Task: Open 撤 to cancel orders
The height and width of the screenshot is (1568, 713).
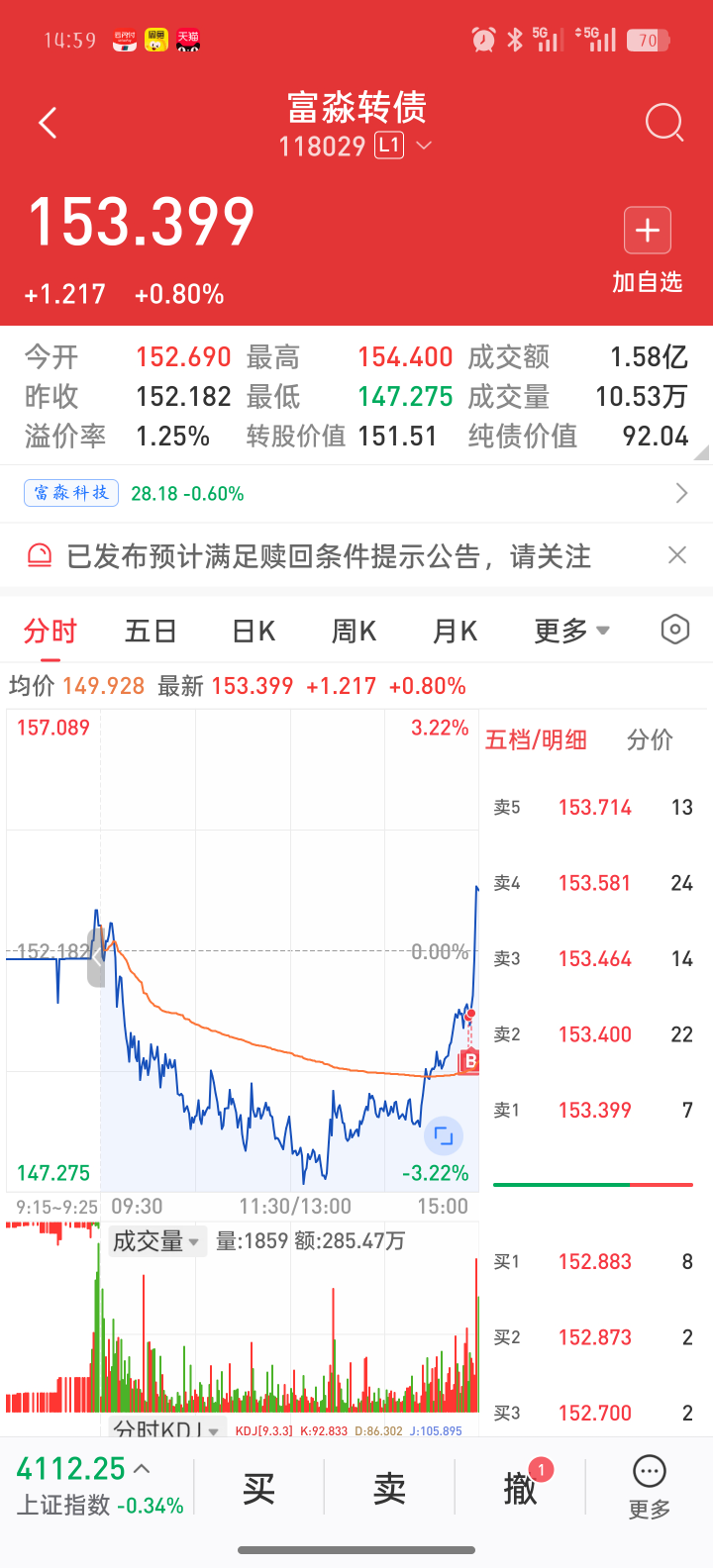Action: (x=520, y=1488)
